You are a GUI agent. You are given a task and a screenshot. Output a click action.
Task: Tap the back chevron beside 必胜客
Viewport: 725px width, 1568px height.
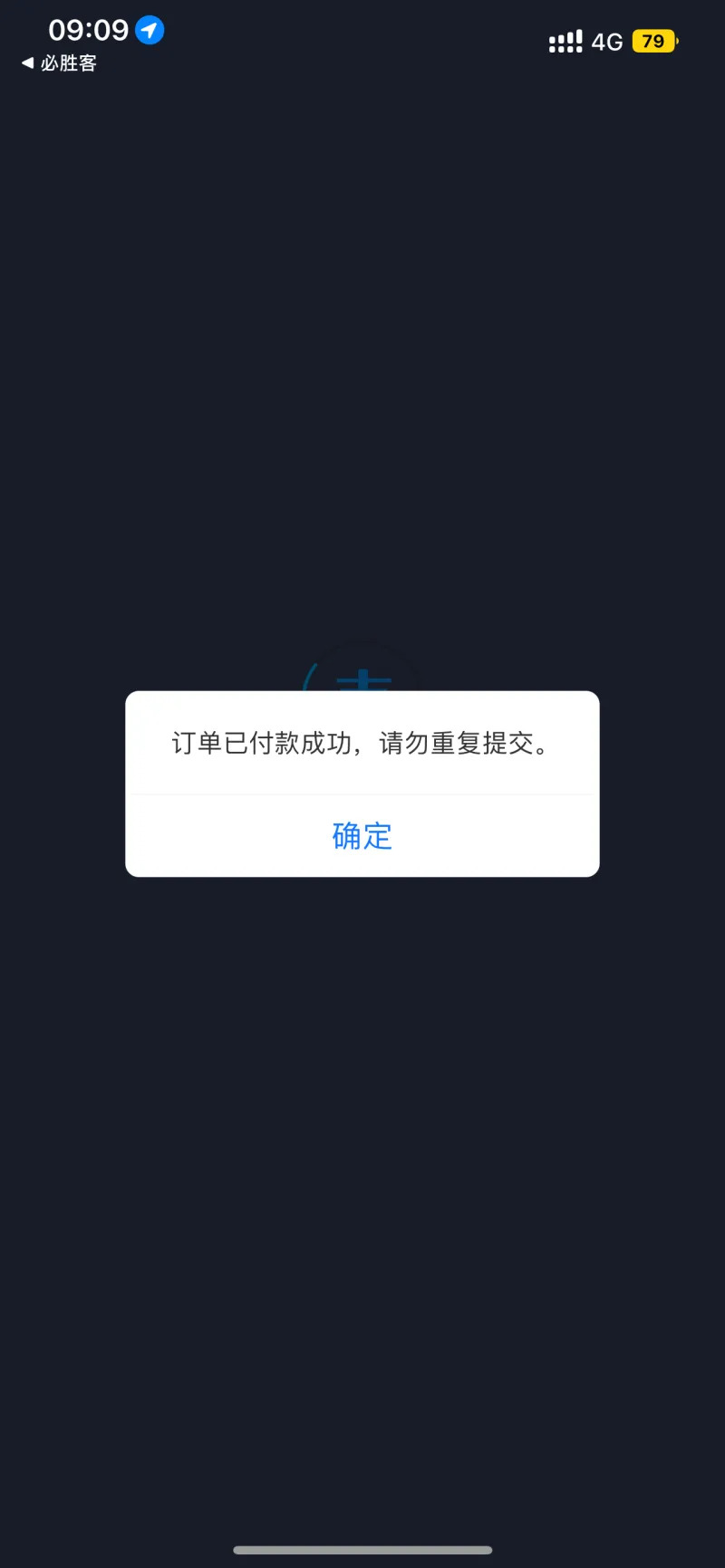(26, 63)
